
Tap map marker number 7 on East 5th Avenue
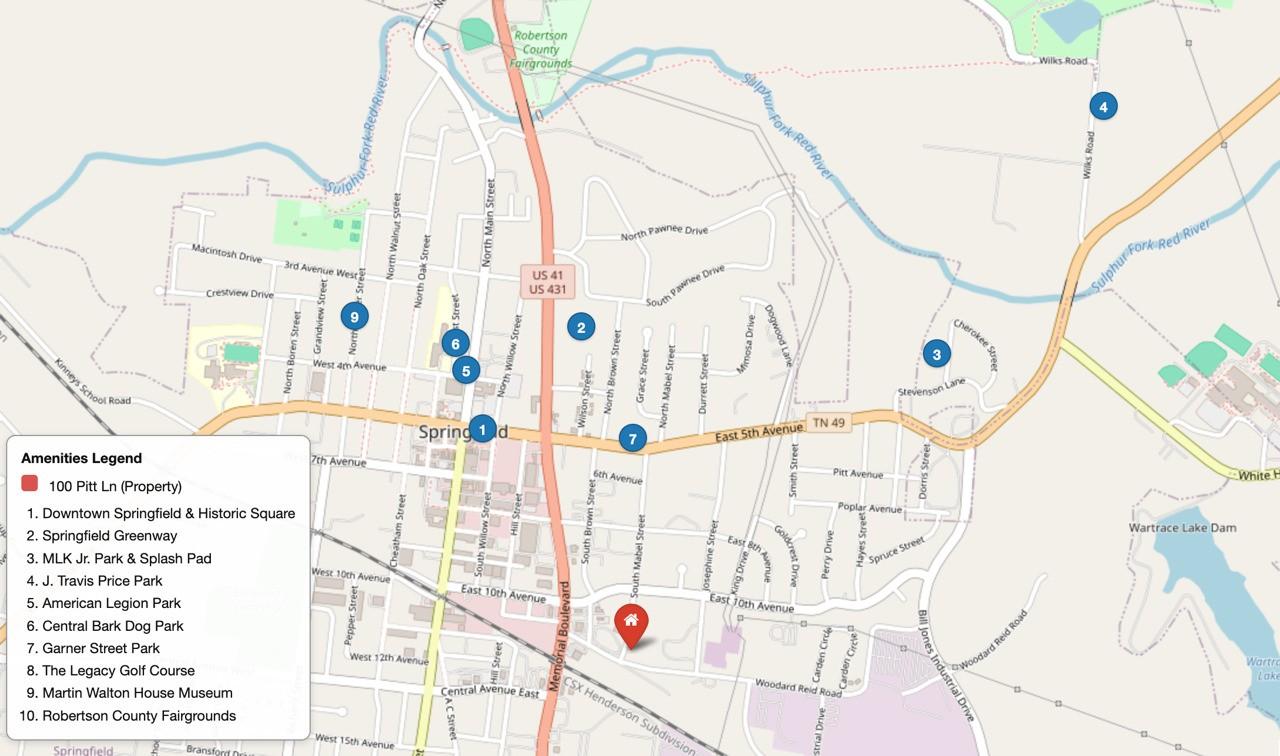pyautogui.click(x=632, y=438)
